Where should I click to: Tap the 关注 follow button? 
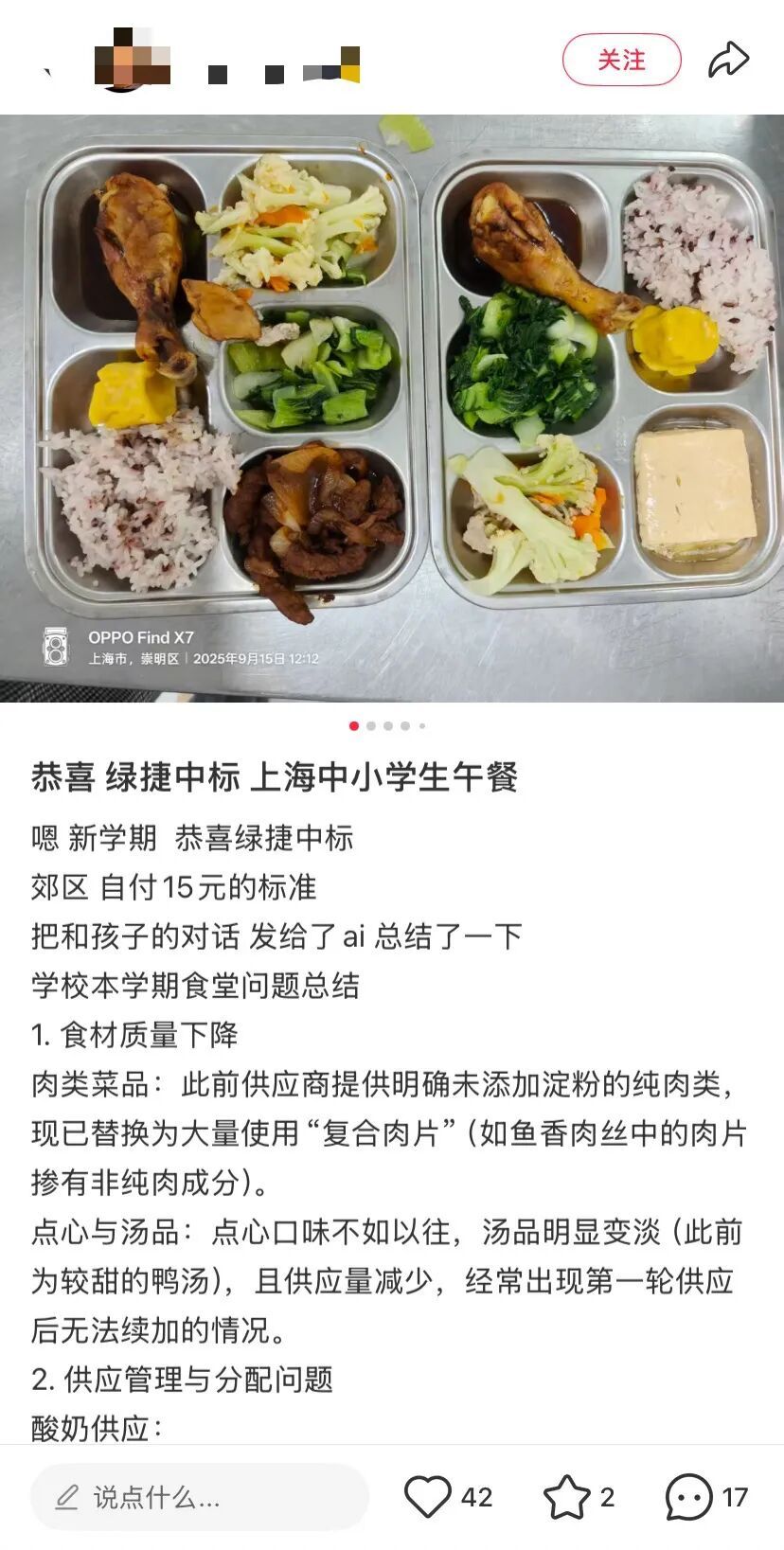click(x=621, y=60)
